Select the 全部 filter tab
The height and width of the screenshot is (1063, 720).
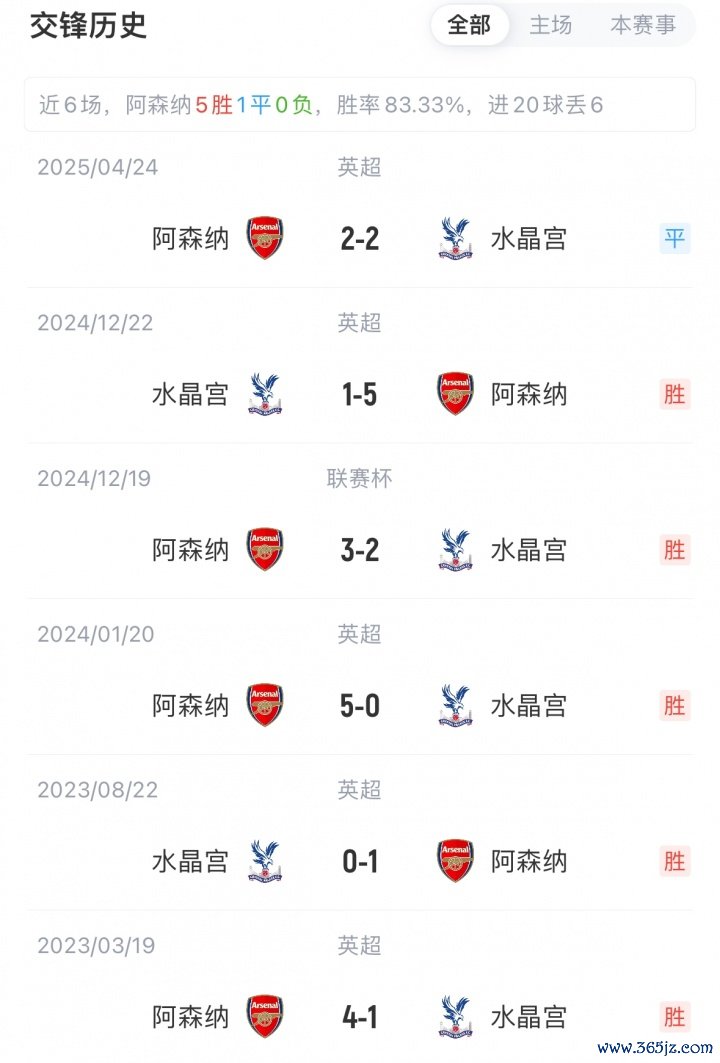470,26
